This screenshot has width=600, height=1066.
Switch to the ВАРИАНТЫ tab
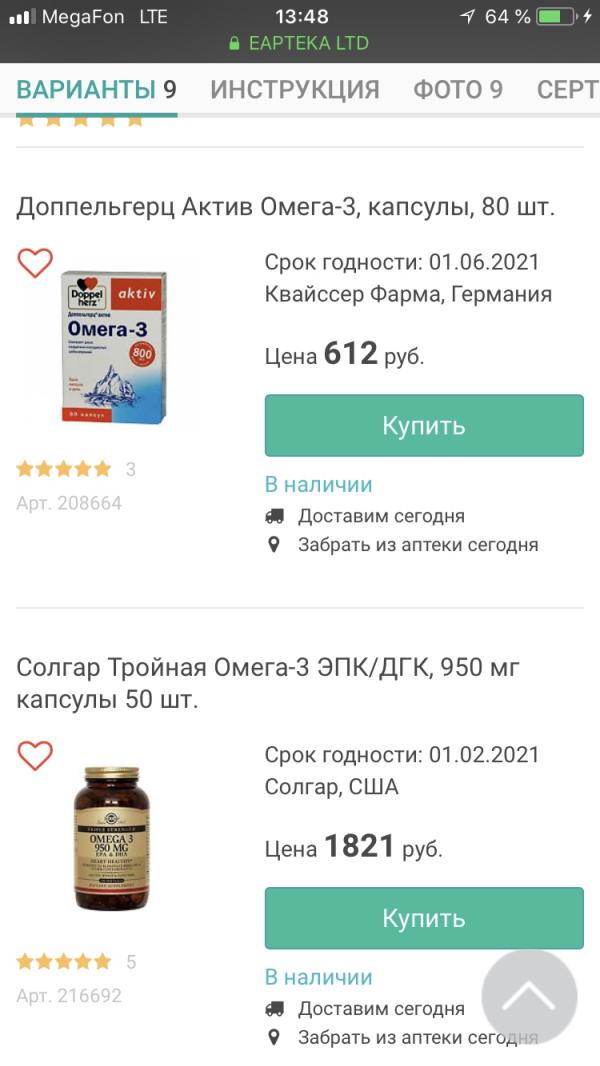(x=96, y=90)
